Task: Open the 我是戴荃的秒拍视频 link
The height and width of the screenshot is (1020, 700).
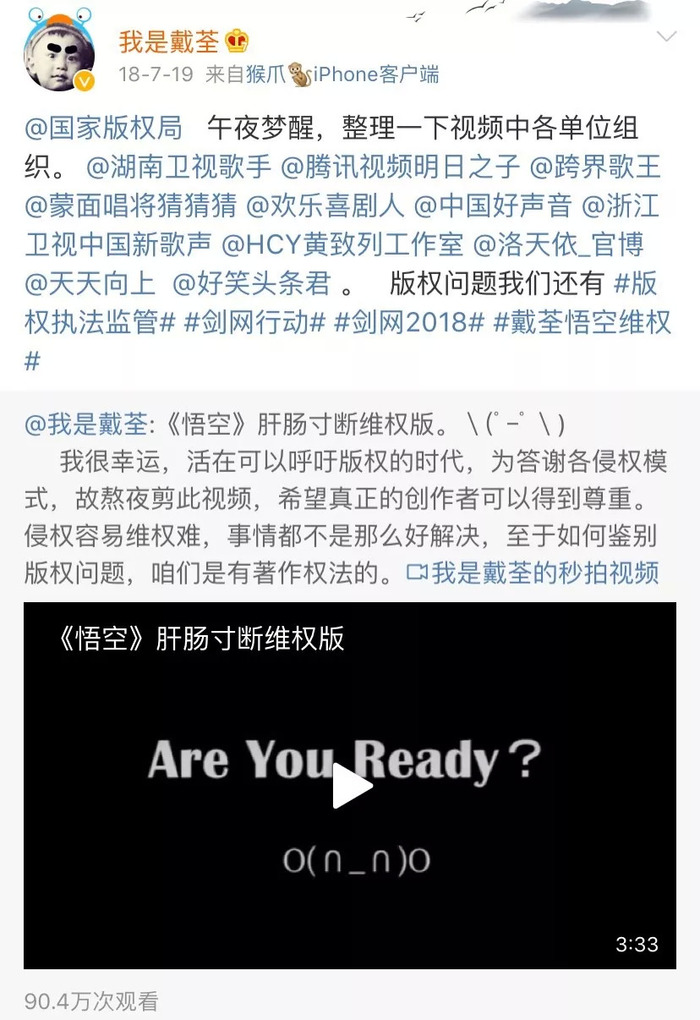Action: click(533, 573)
